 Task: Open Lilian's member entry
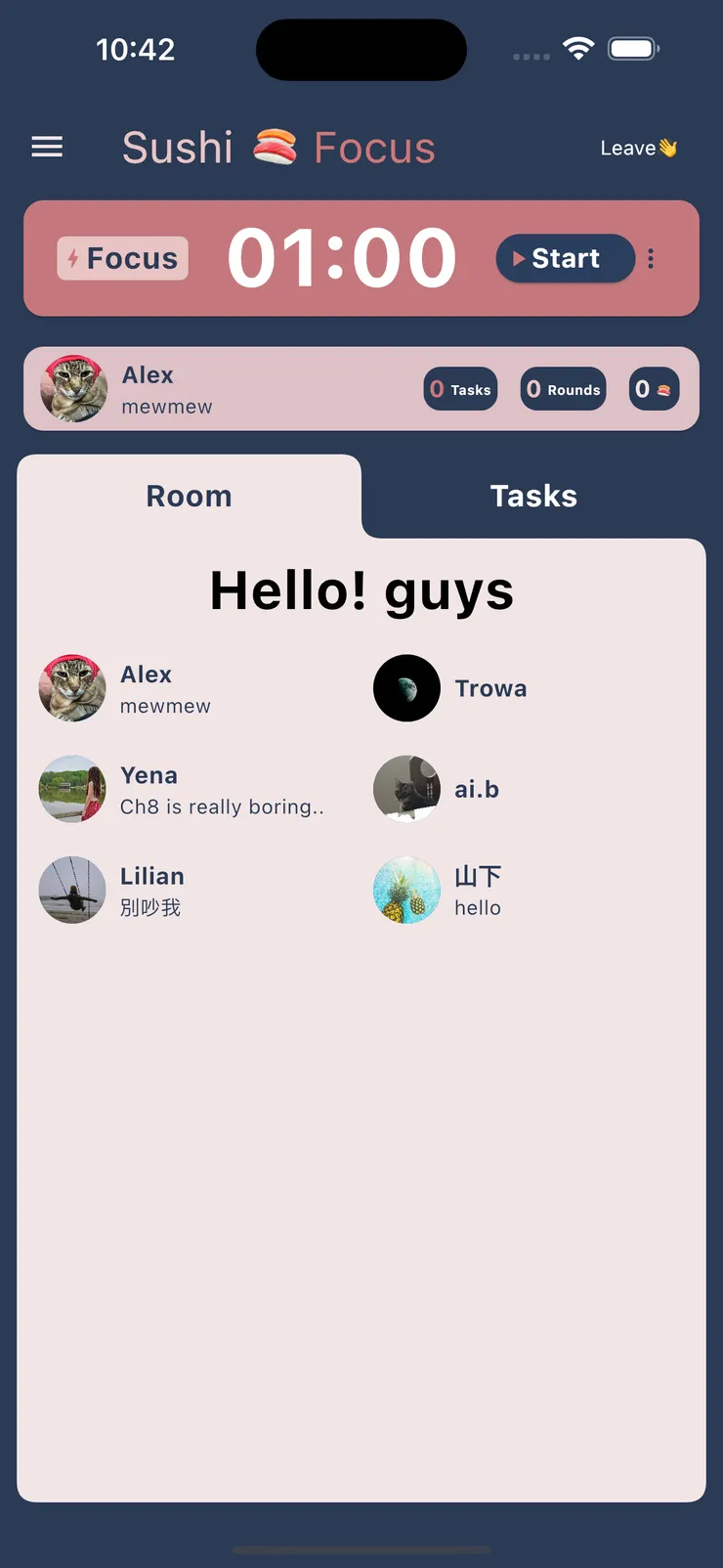(151, 891)
